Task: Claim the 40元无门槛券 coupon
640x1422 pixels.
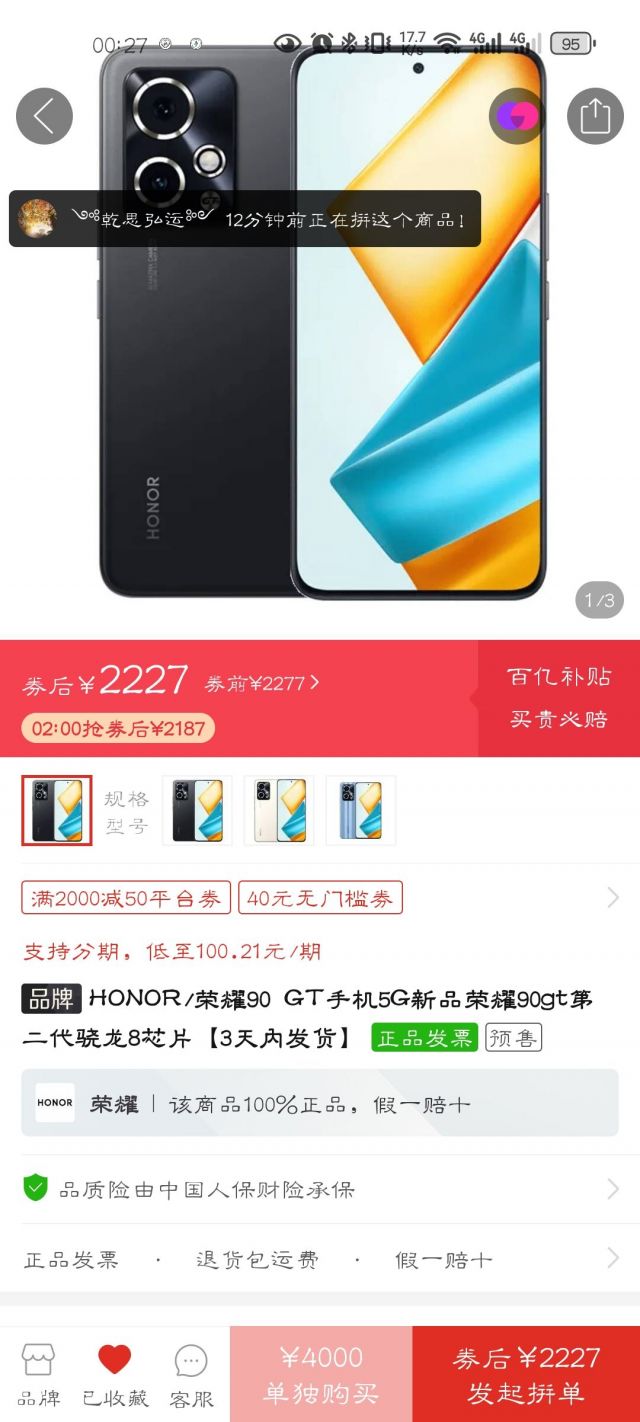Action: 320,898
